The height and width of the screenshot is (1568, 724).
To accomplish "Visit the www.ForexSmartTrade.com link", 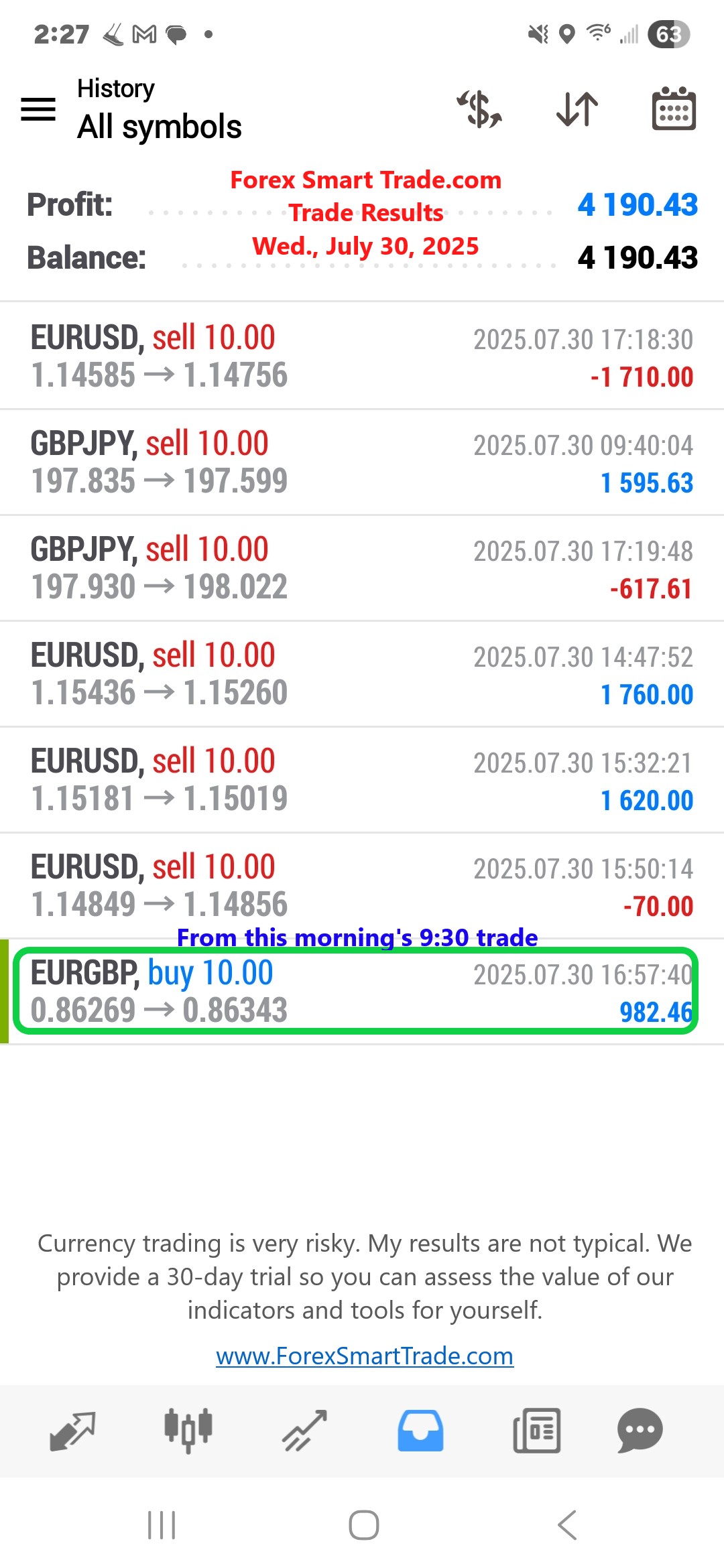I will click(x=364, y=1356).
